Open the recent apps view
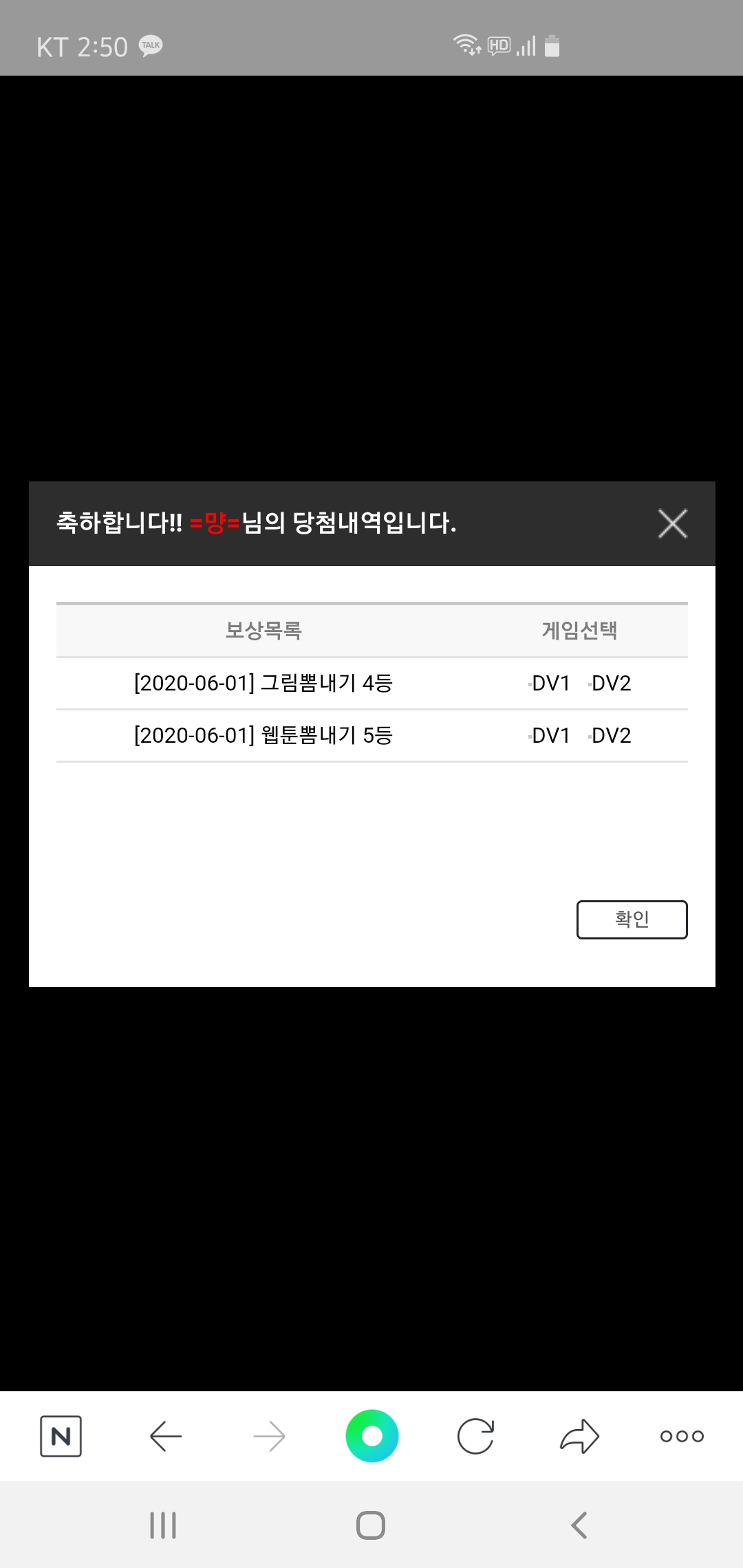The width and height of the screenshot is (743, 1568). 163,1525
